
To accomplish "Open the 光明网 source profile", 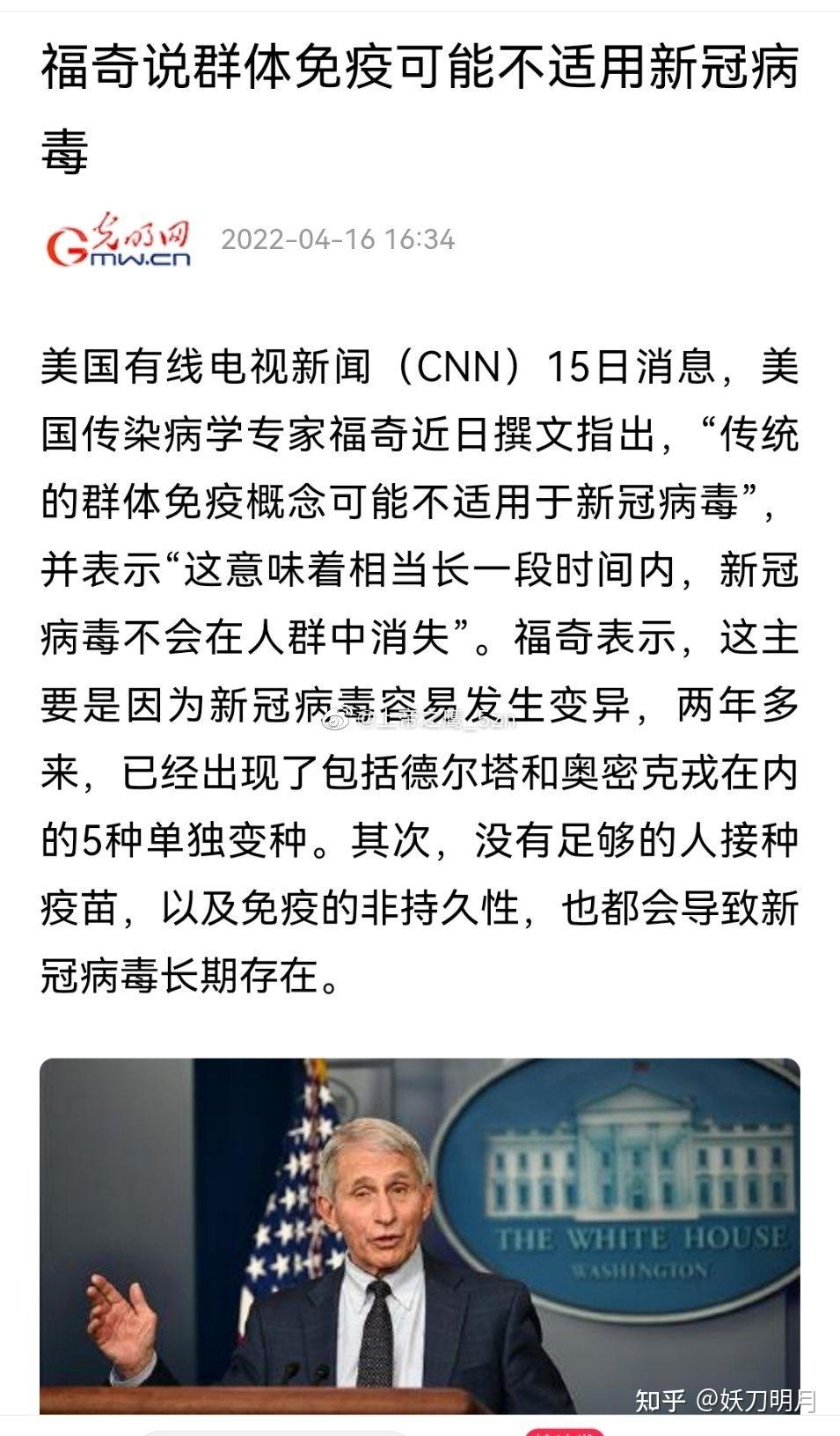I will click(x=119, y=239).
